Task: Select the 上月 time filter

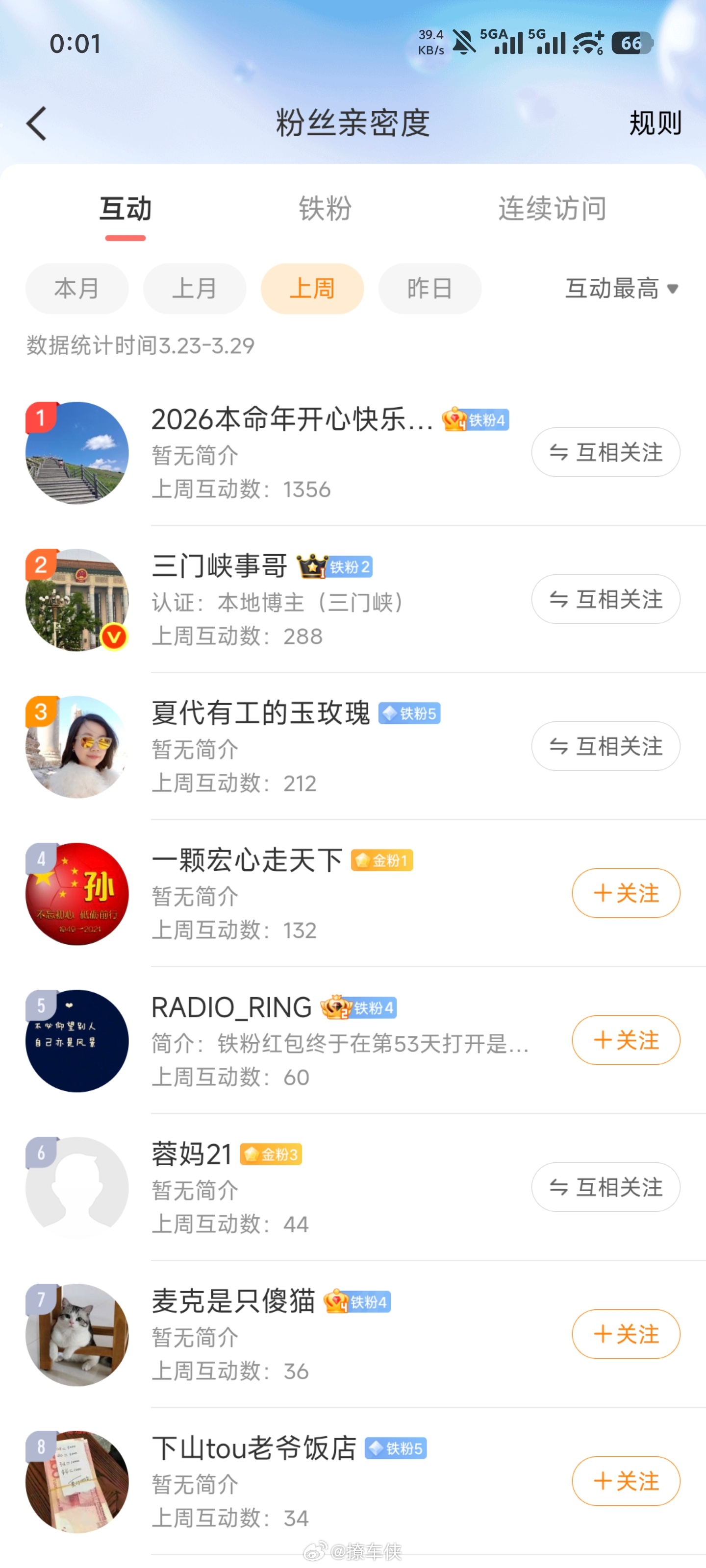Action: 194,289
